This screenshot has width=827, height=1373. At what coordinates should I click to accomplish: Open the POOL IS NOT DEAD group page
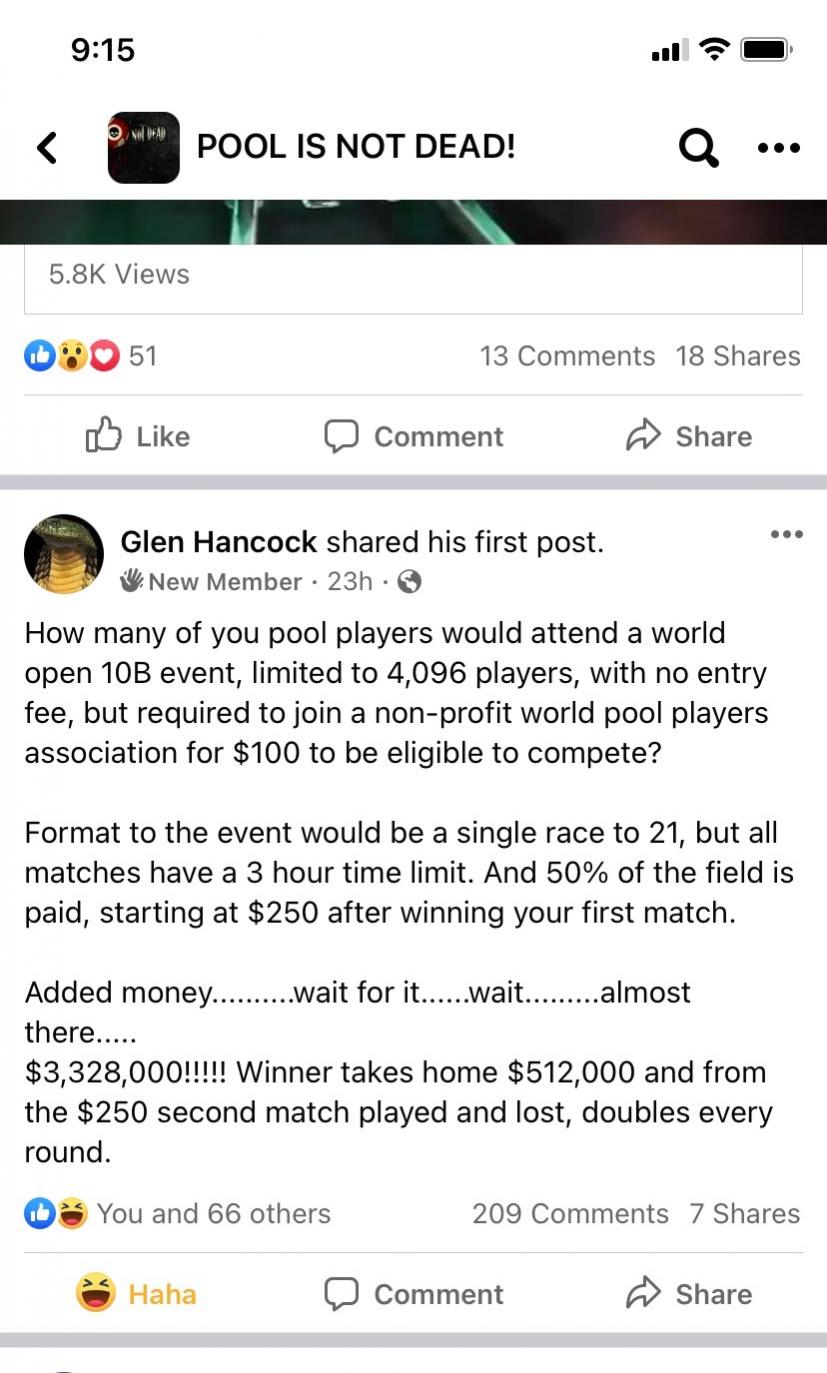[x=355, y=147]
